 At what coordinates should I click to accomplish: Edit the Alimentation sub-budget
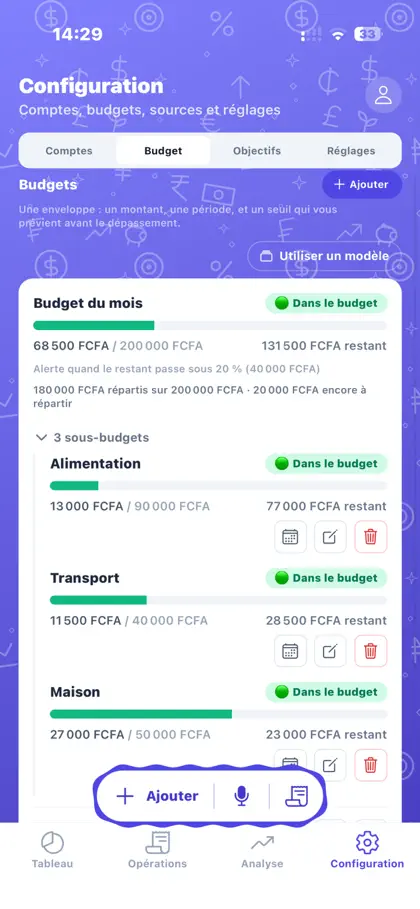pyautogui.click(x=330, y=537)
